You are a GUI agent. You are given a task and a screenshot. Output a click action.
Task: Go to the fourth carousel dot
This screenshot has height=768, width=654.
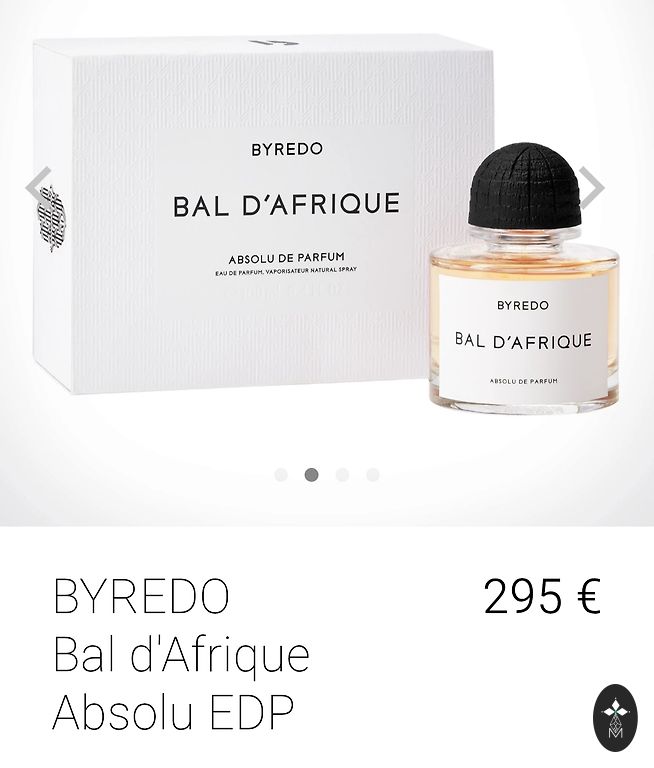373,474
